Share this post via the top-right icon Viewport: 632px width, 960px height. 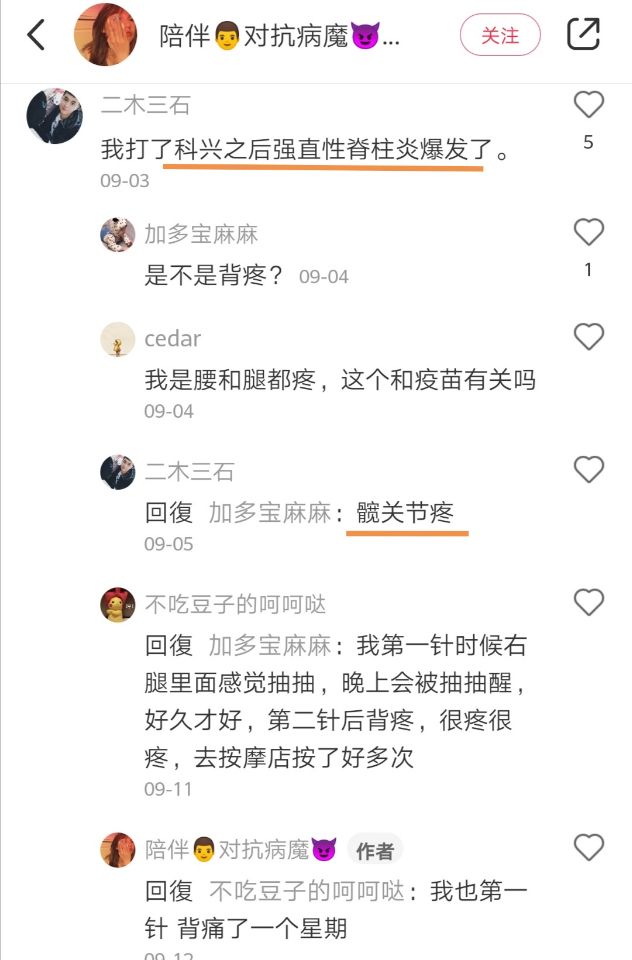click(583, 35)
